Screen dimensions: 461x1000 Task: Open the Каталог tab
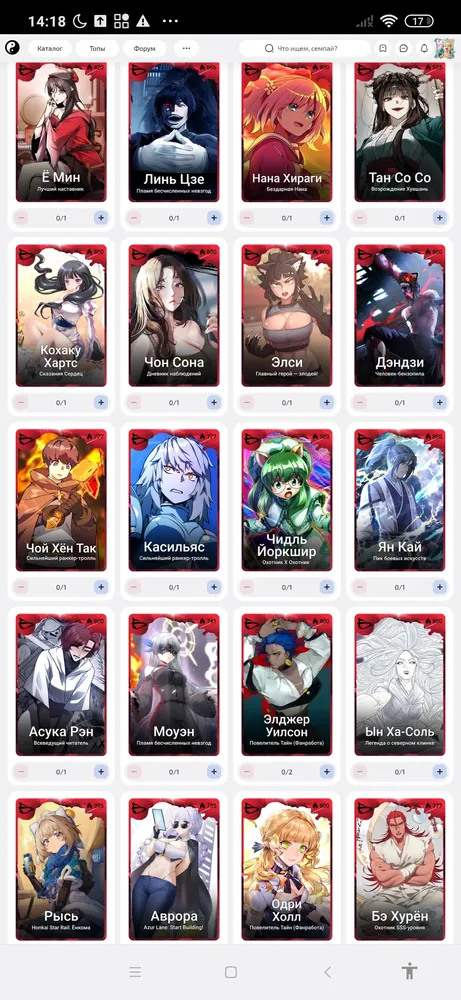point(50,48)
